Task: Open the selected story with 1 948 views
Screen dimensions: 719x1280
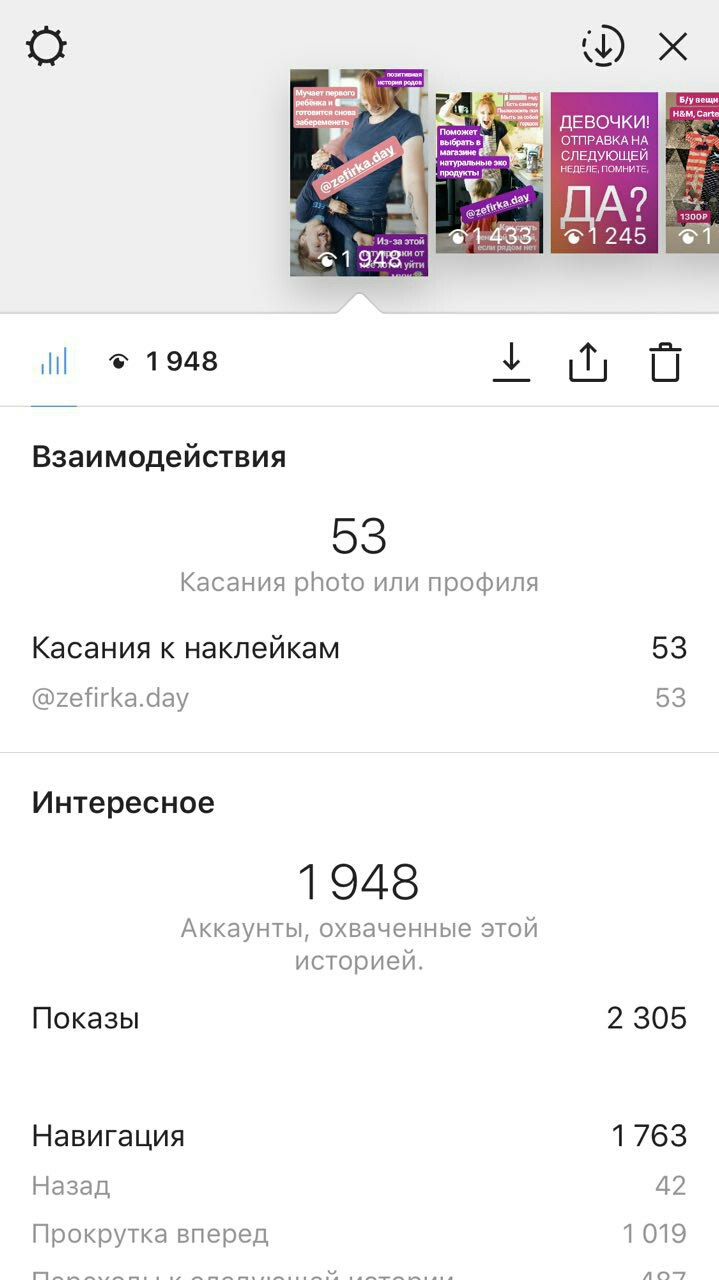Action: 359,172
